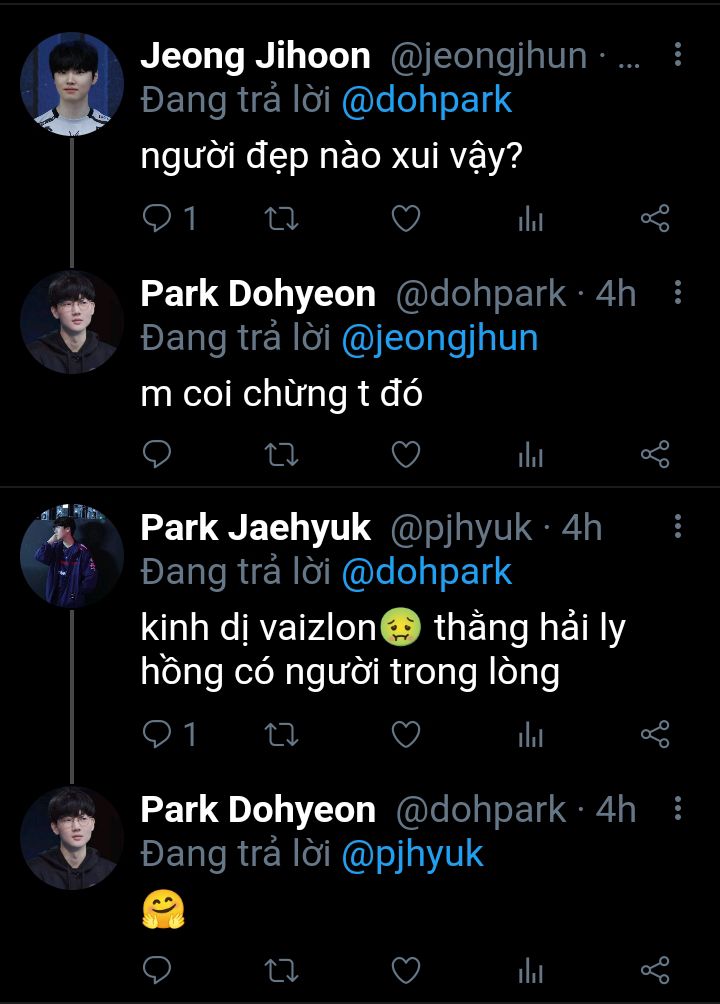Share the hugging emoji tweet

tap(654, 970)
